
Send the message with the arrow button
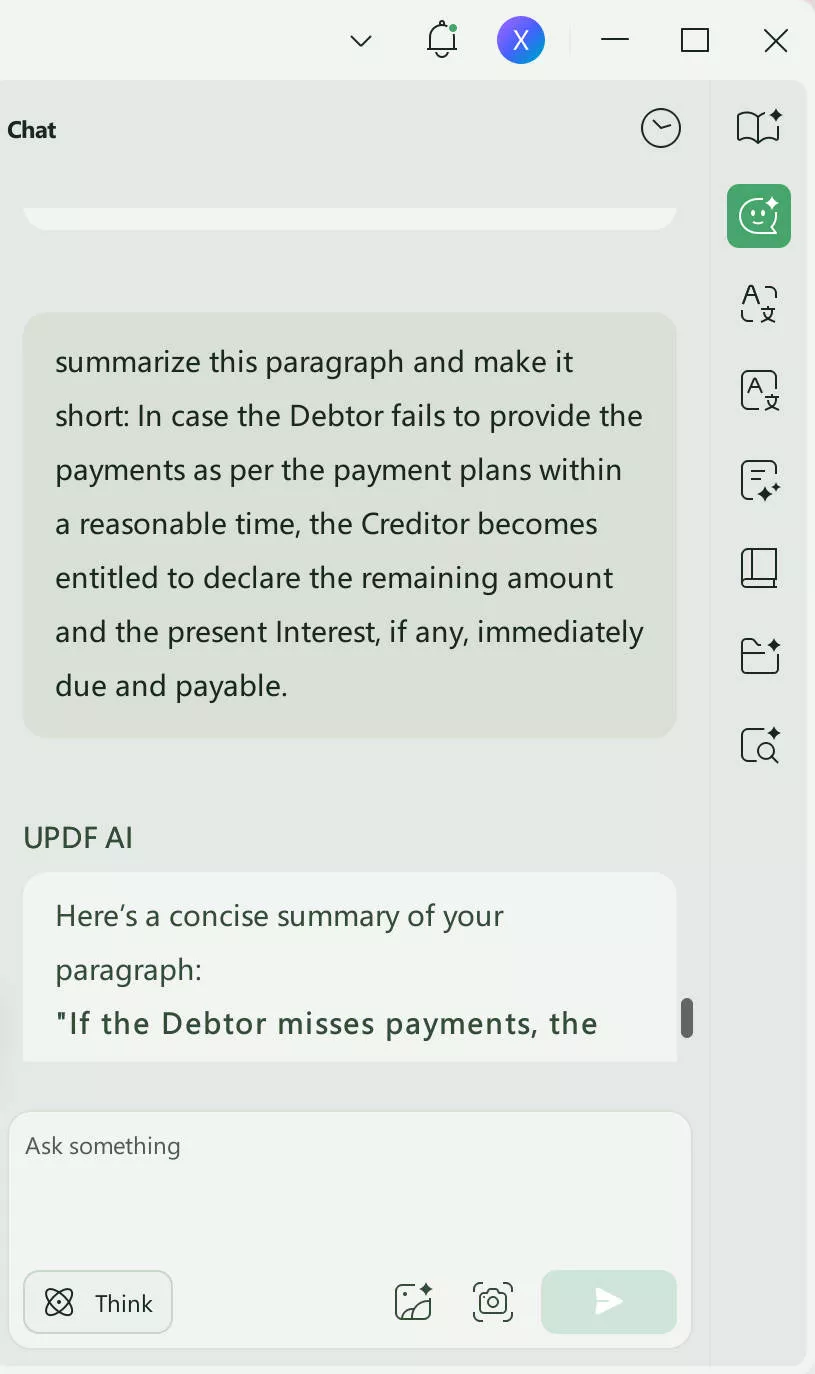click(x=608, y=1302)
